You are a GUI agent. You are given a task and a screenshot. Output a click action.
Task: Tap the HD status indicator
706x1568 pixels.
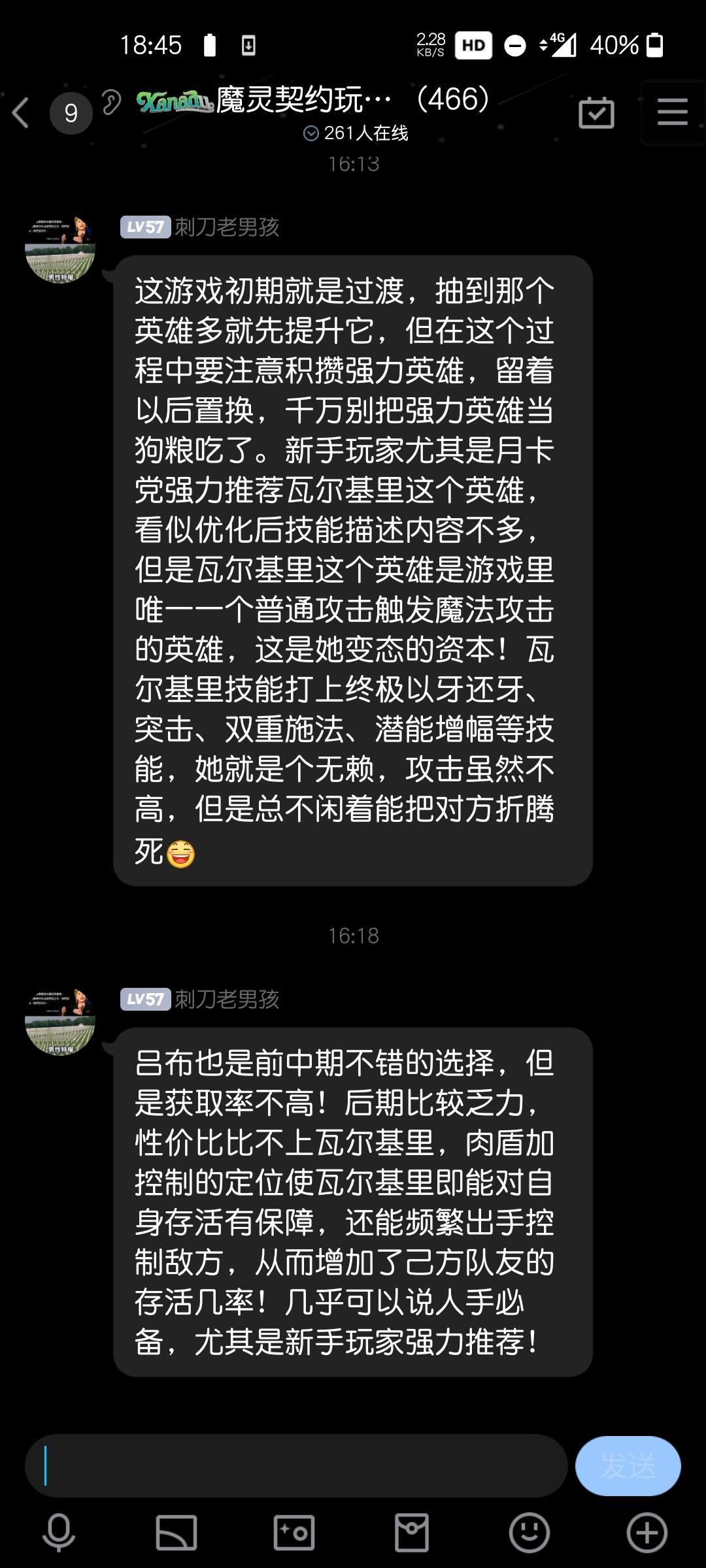point(475,46)
